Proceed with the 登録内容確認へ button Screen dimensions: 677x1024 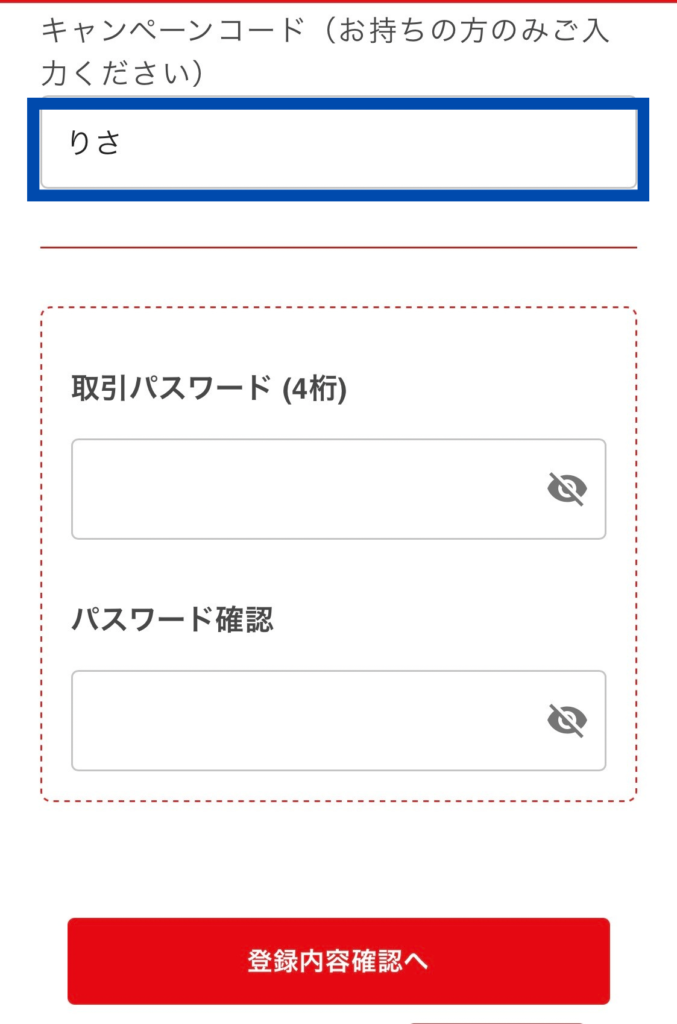(338, 961)
